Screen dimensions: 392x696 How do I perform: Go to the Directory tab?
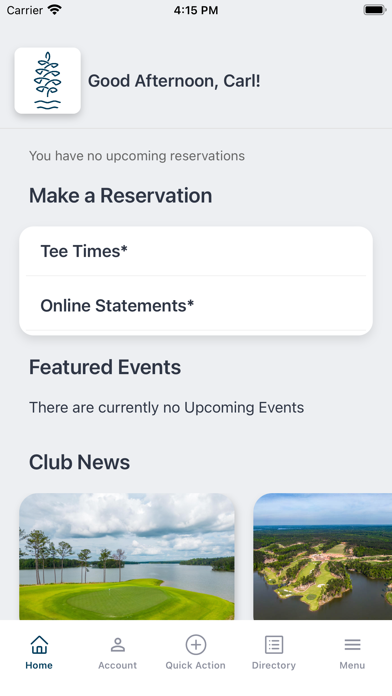[274, 653]
